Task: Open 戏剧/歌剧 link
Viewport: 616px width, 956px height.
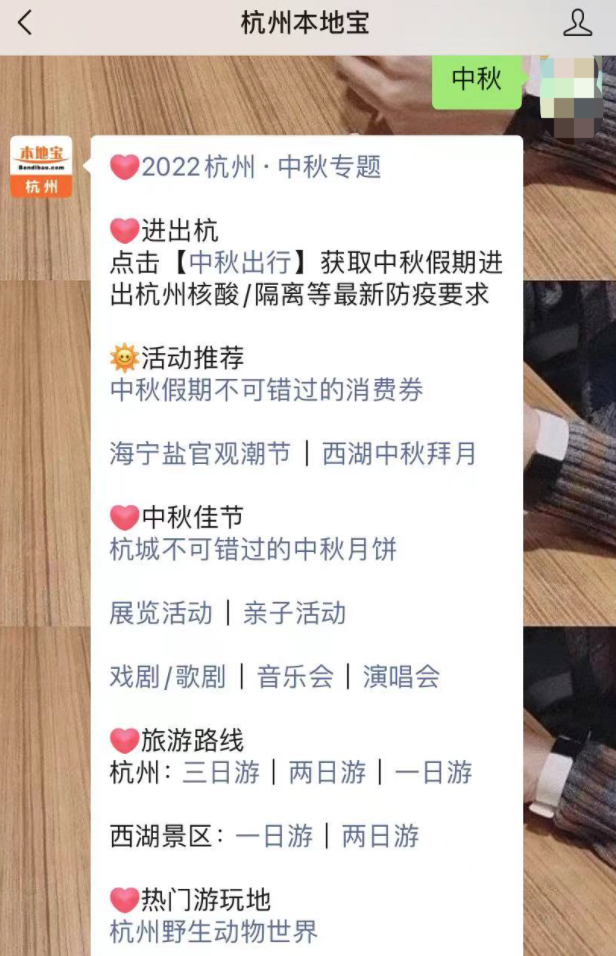Action: (x=168, y=677)
